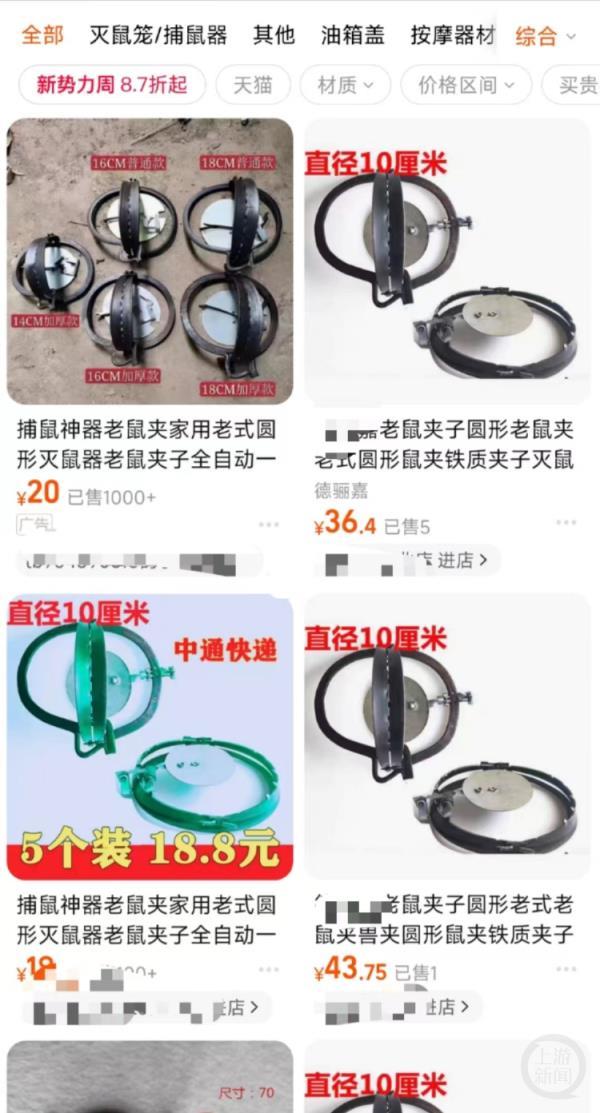Filter results by 天猫

253,85
